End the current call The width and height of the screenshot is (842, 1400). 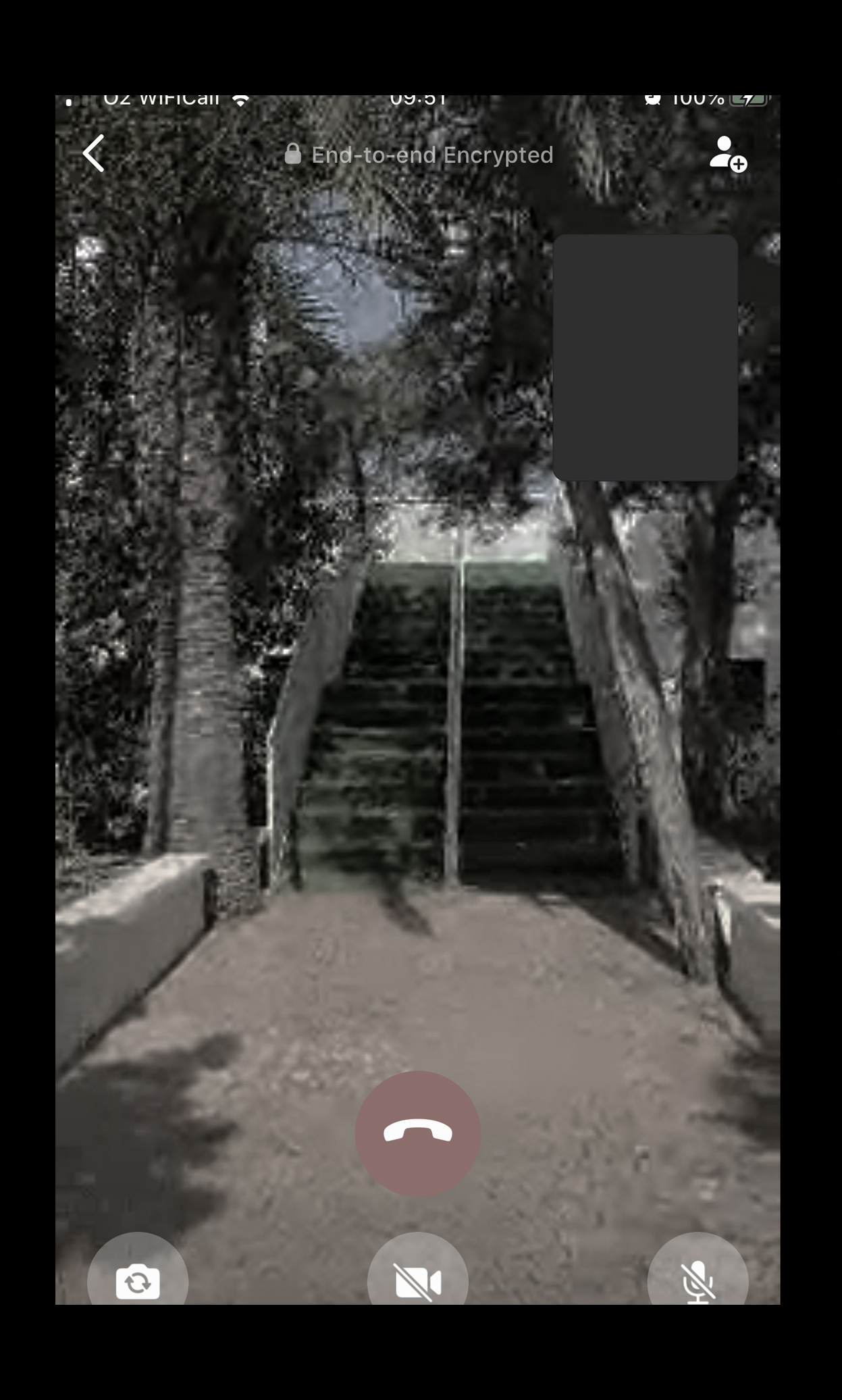click(417, 1133)
